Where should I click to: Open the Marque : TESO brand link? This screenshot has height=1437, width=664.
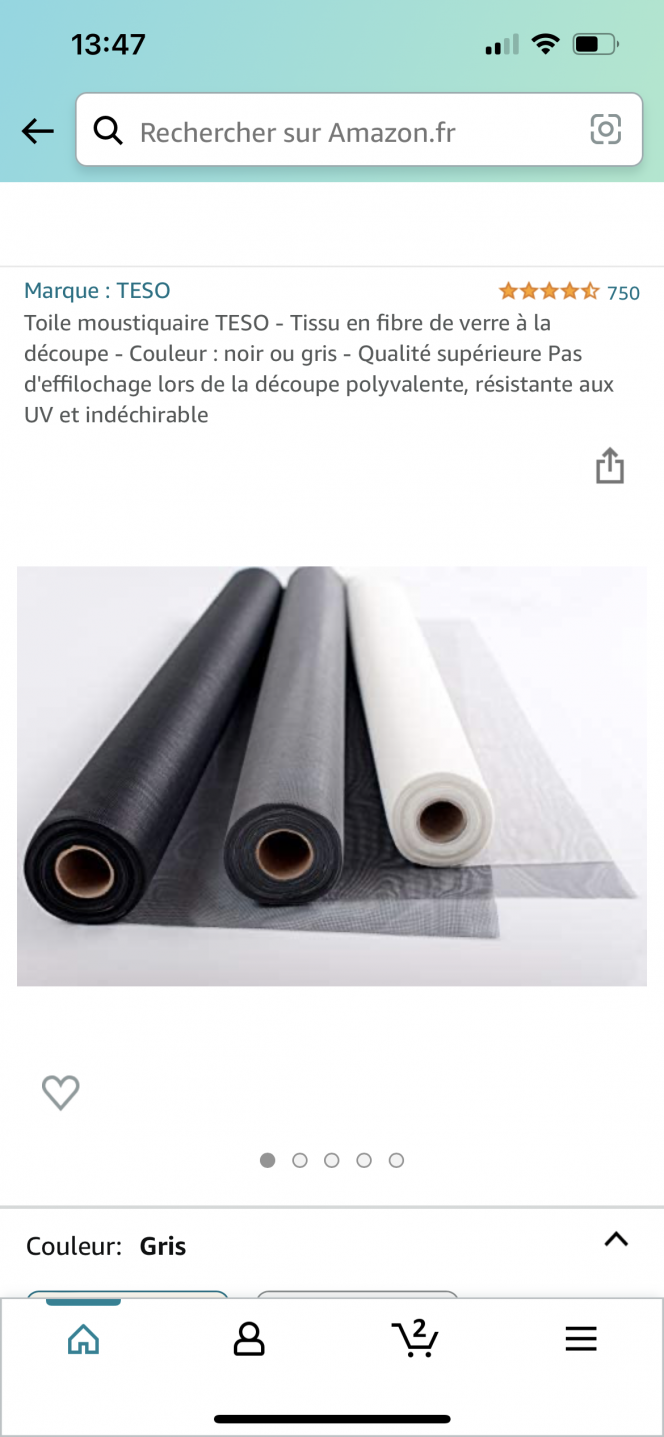click(x=97, y=291)
